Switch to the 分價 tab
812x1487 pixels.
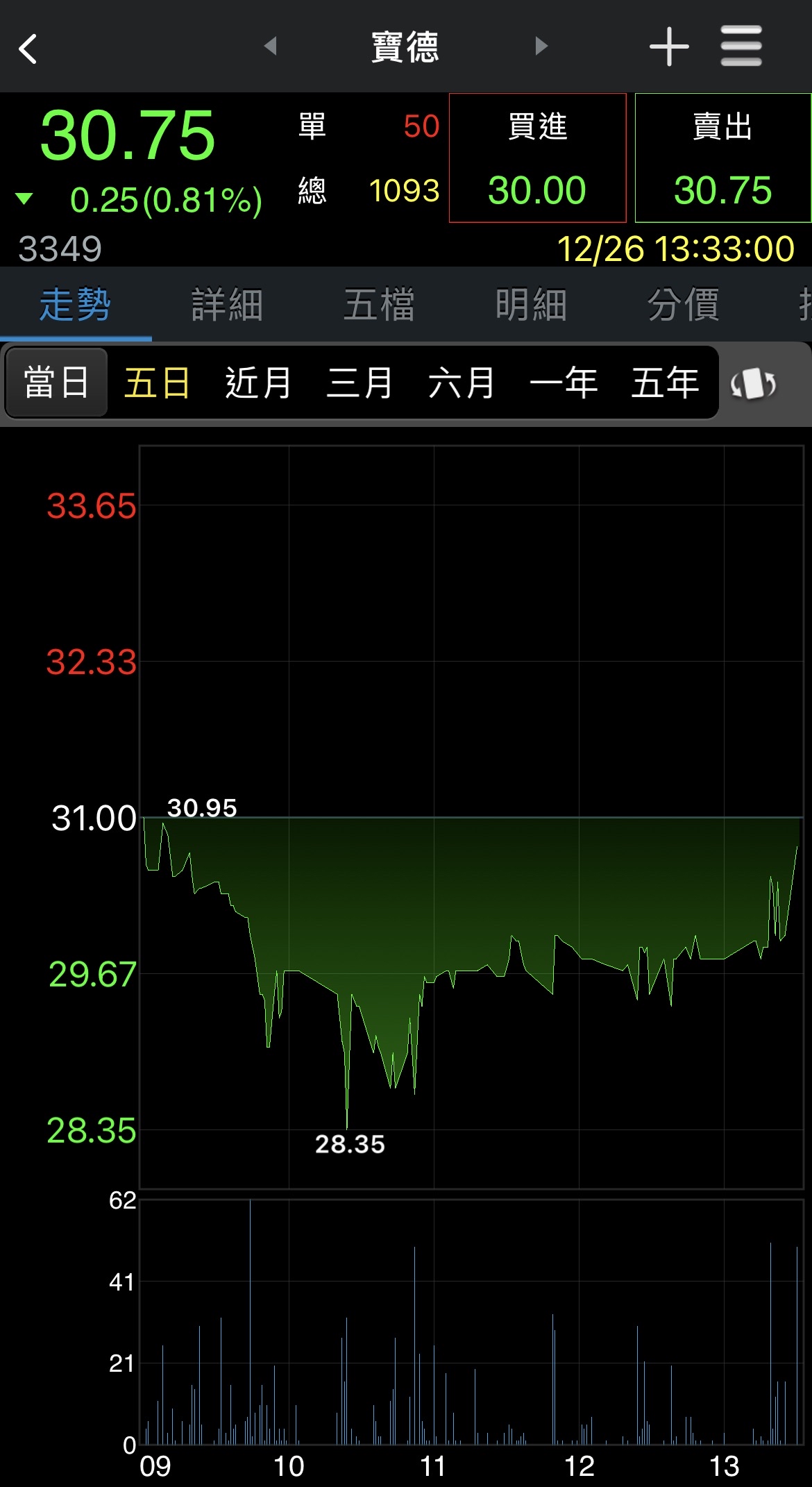click(683, 305)
